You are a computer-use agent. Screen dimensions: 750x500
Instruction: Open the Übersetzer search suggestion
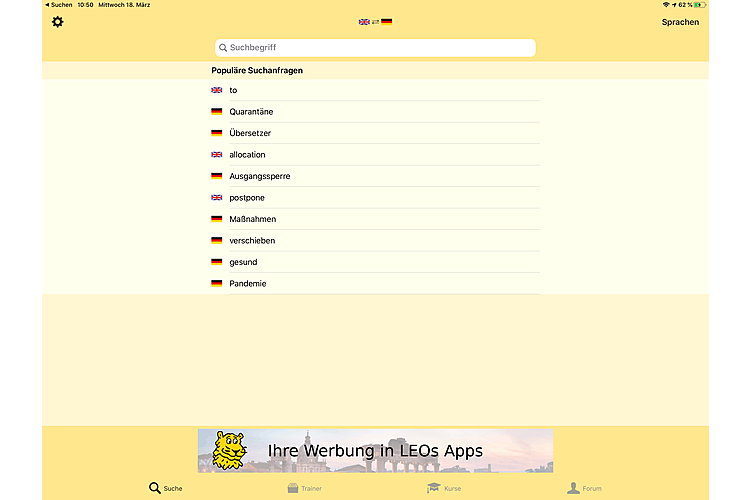[x=249, y=133]
